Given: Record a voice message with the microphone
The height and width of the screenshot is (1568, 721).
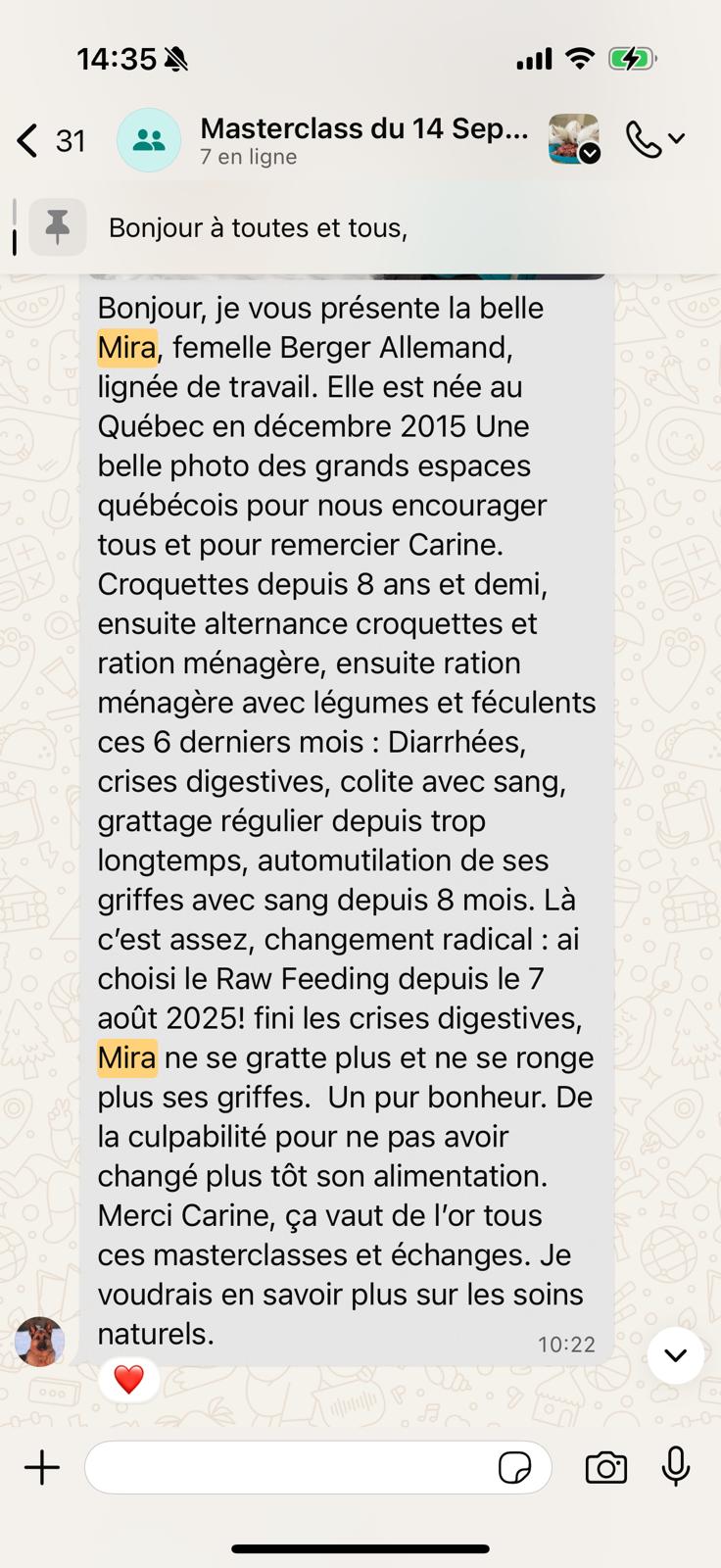Looking at the screenshot, I should [x=676, y=1467].
